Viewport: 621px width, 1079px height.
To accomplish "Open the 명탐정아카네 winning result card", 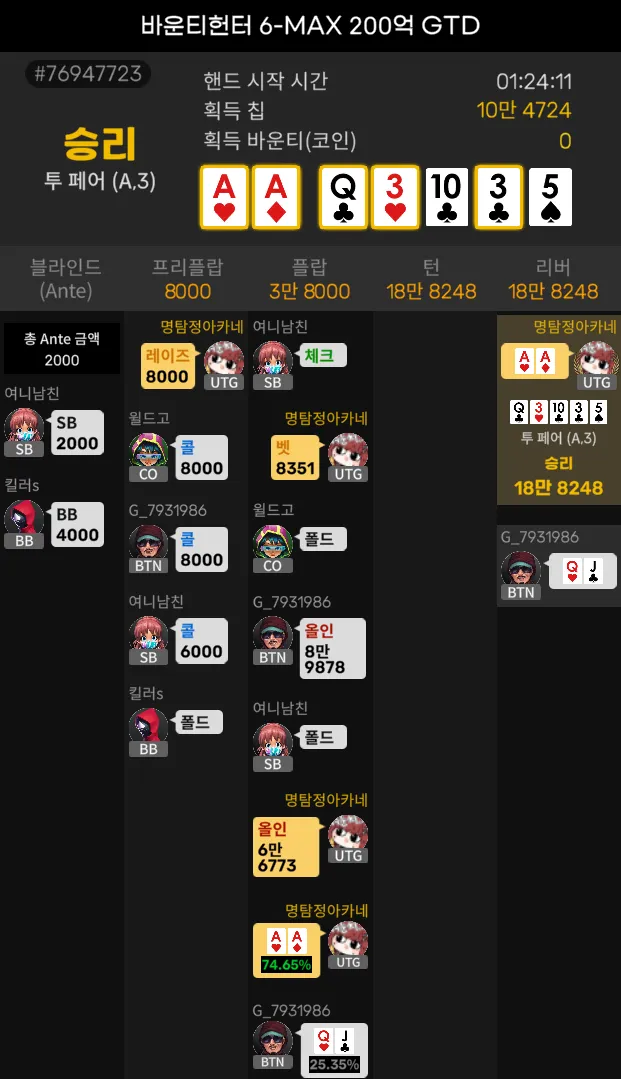I will (558, 410).
